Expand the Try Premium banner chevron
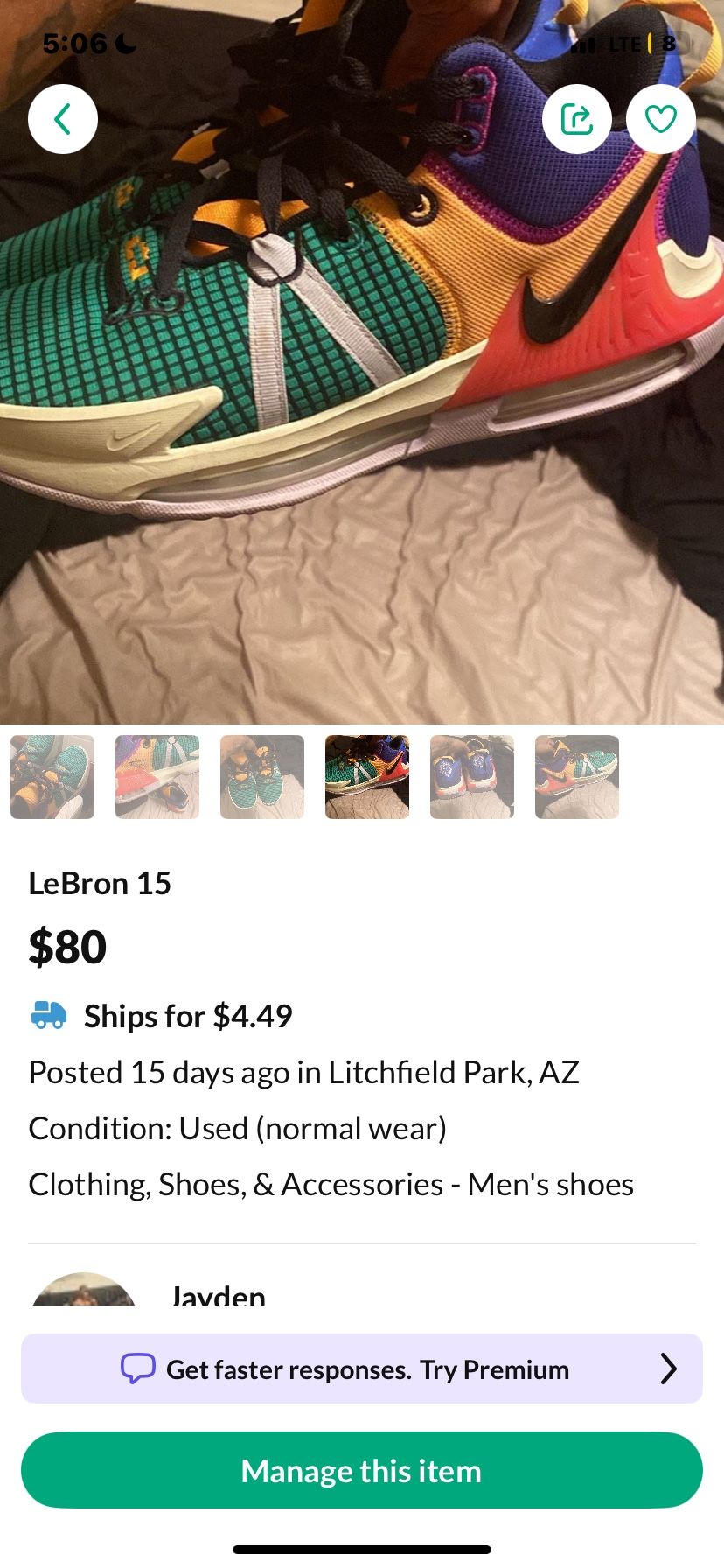Viewport: 724px width, 1568px height. pyautogui.click(x=669, y=1368)
